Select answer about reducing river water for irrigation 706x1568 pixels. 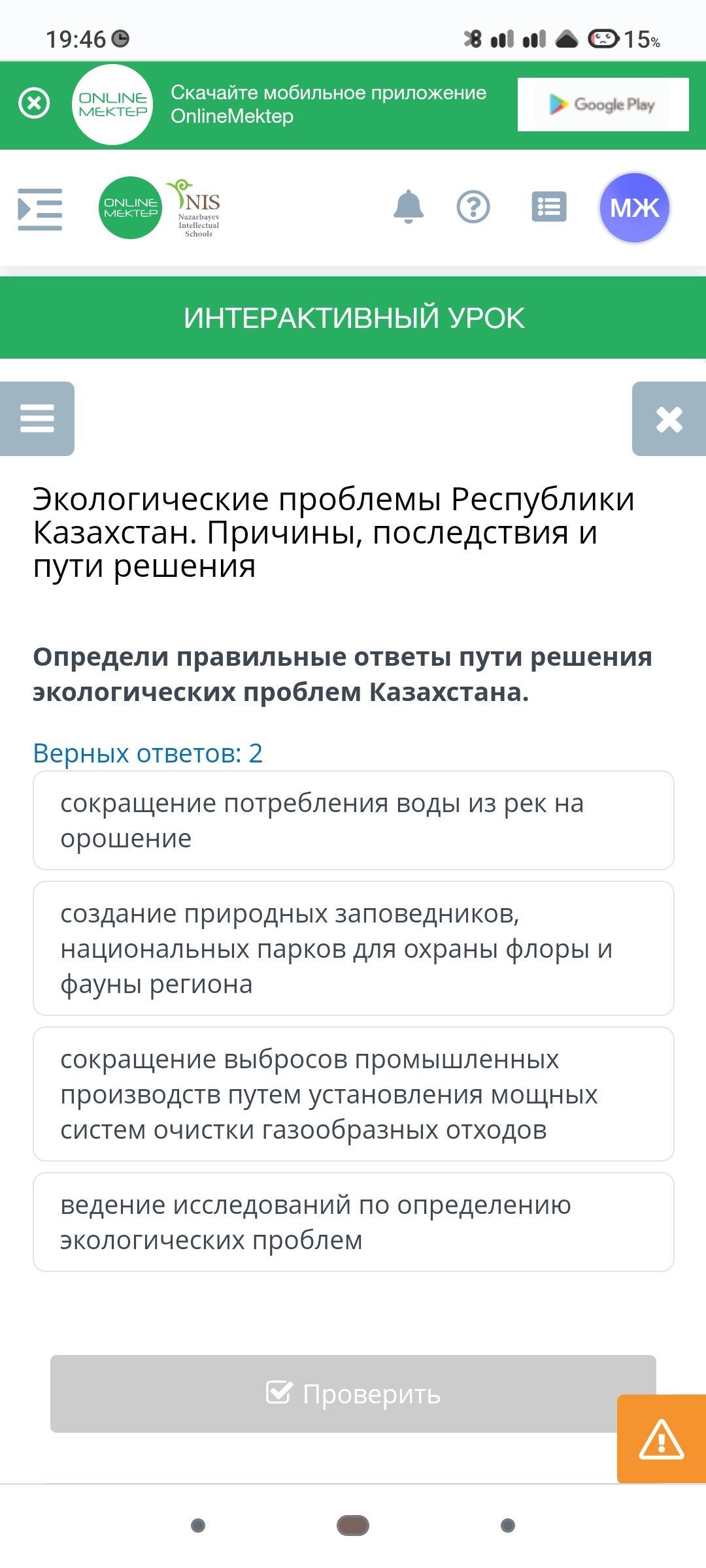[354, 821]
